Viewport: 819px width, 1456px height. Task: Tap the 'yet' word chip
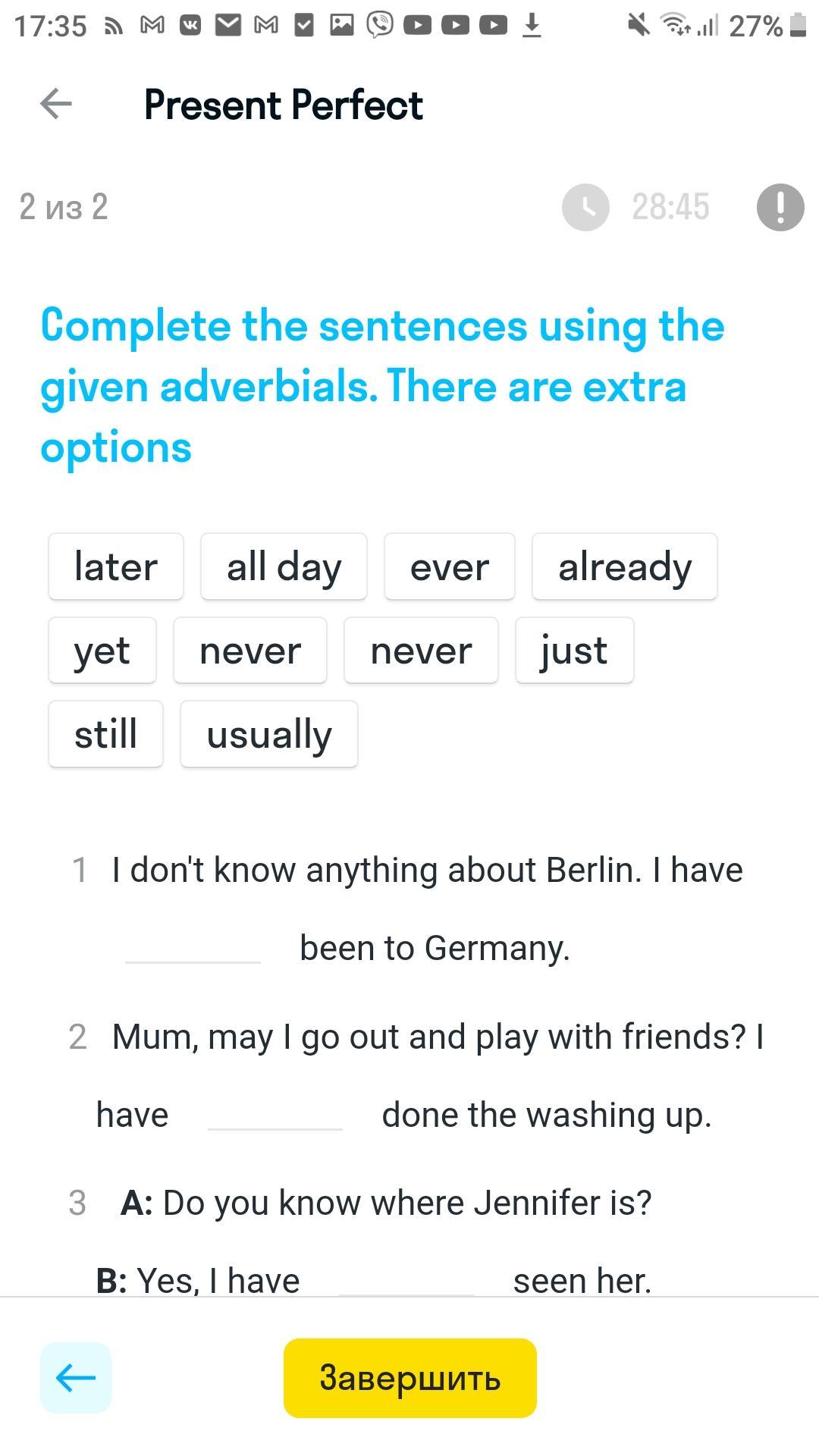point(102,651)
